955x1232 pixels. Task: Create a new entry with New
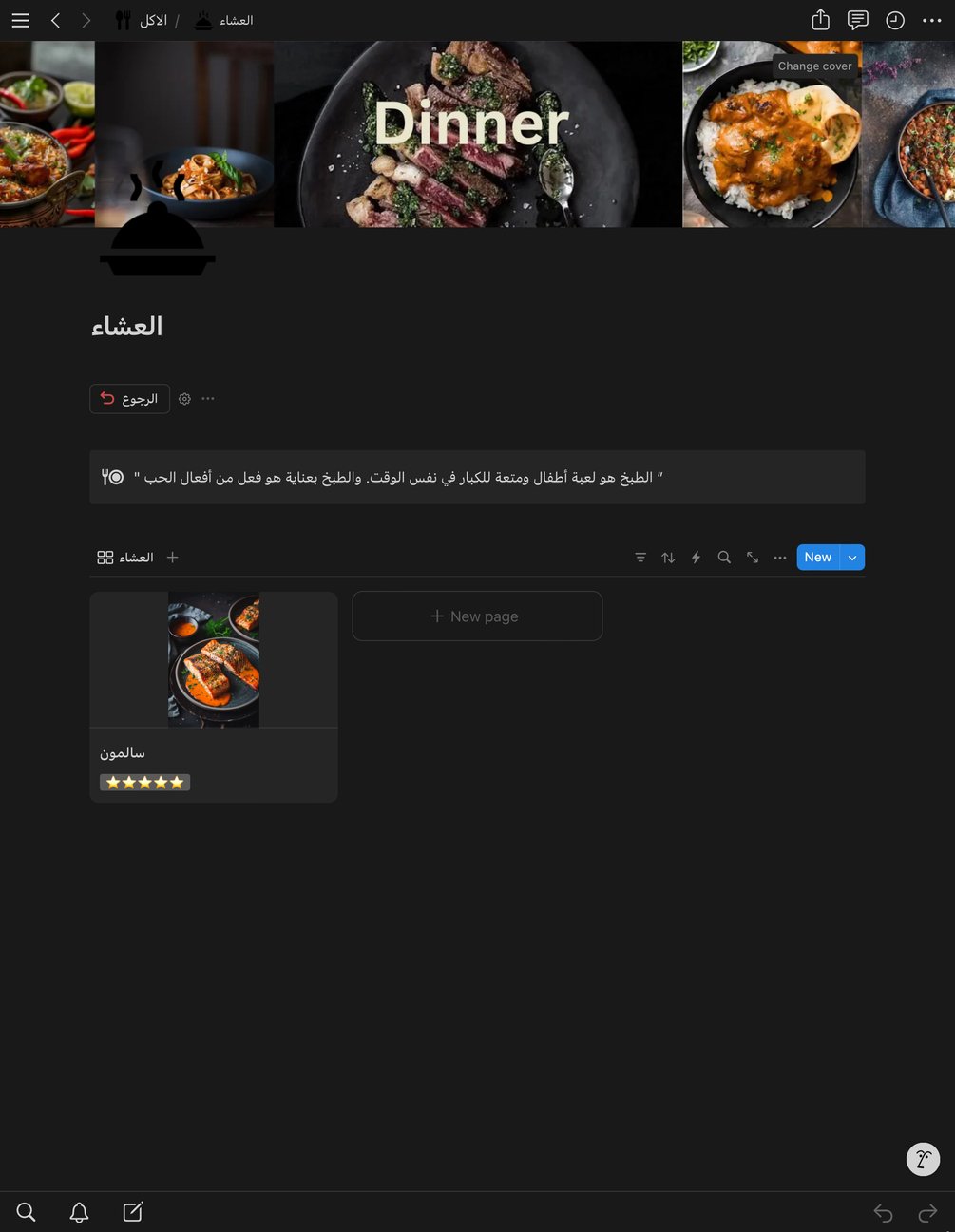click(817, 558)
